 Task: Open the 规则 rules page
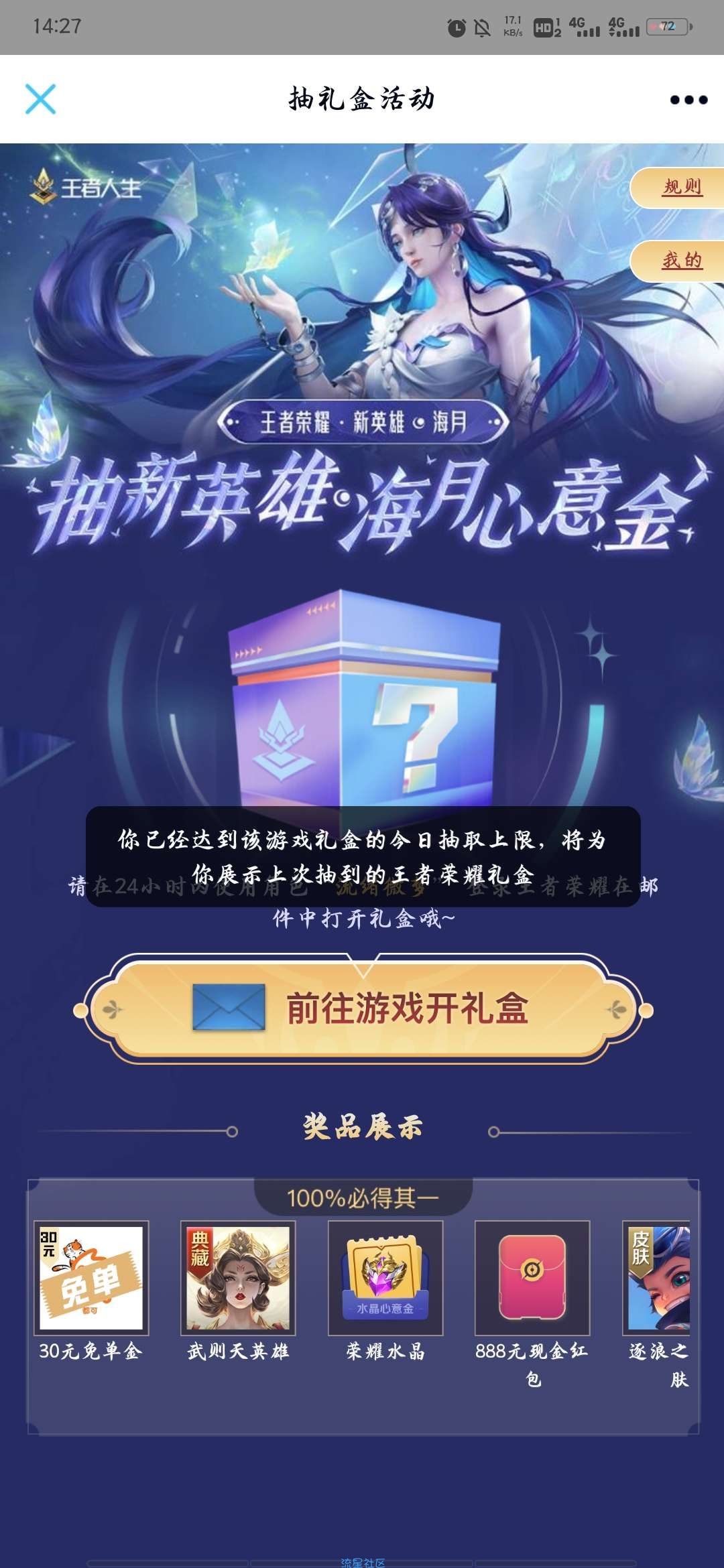[x=681, y=187]
